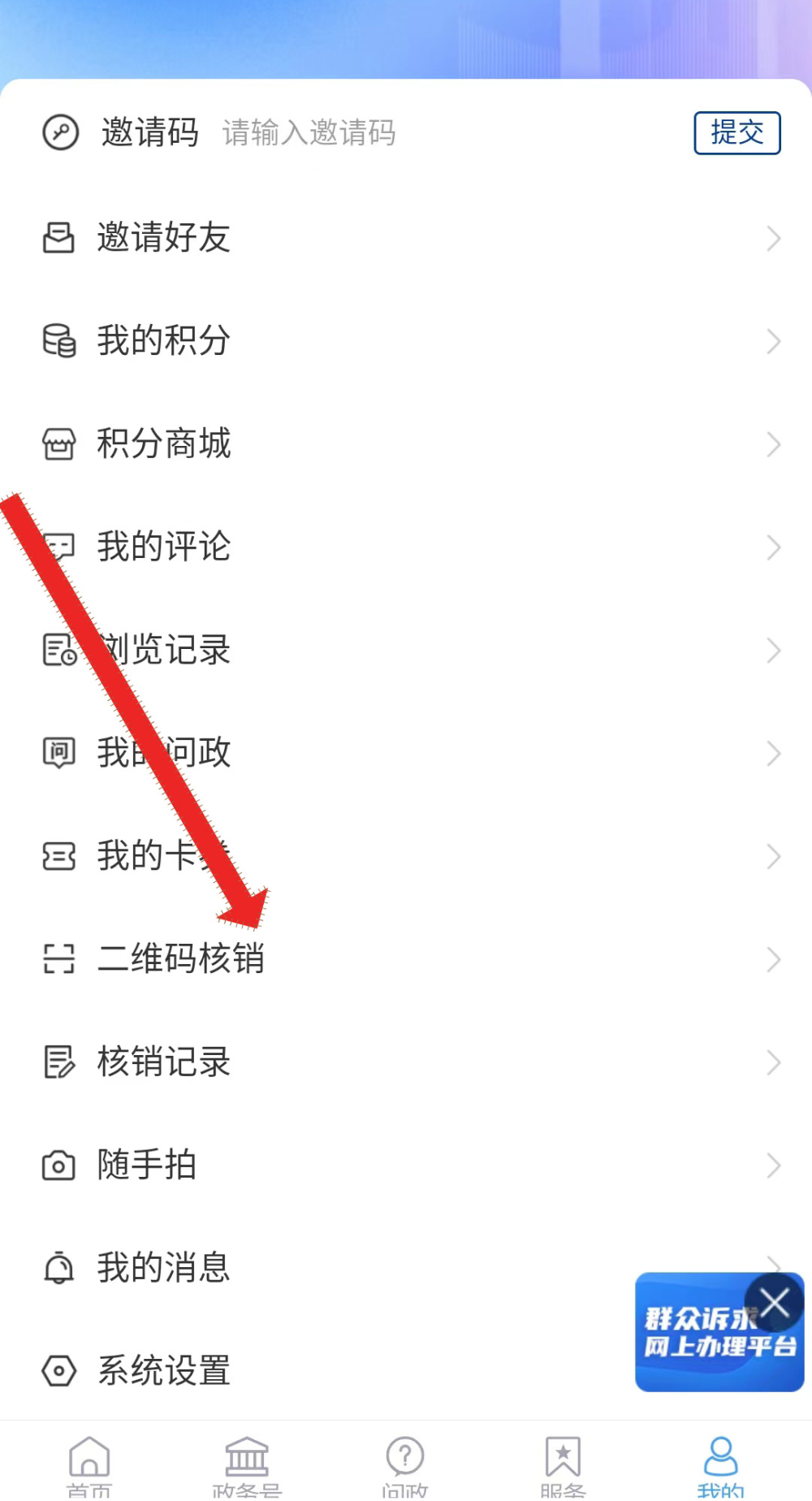Screen dimensions: 812x1501
Task: Select the 我的 tab
Action: point(720,1466)
